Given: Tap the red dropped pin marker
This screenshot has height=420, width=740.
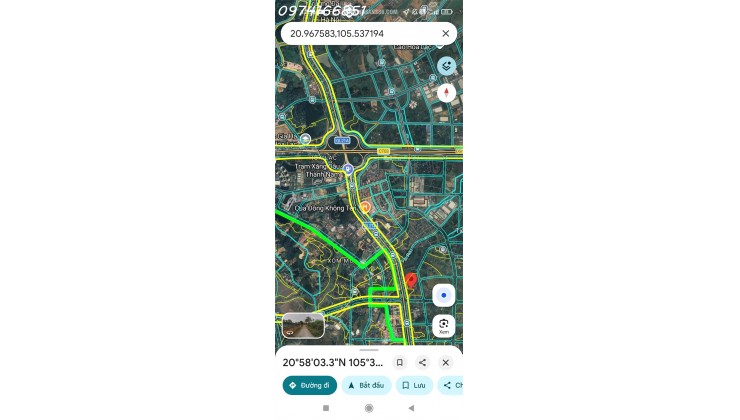Looking at the screenshot, I should click(x=411, y=281).
